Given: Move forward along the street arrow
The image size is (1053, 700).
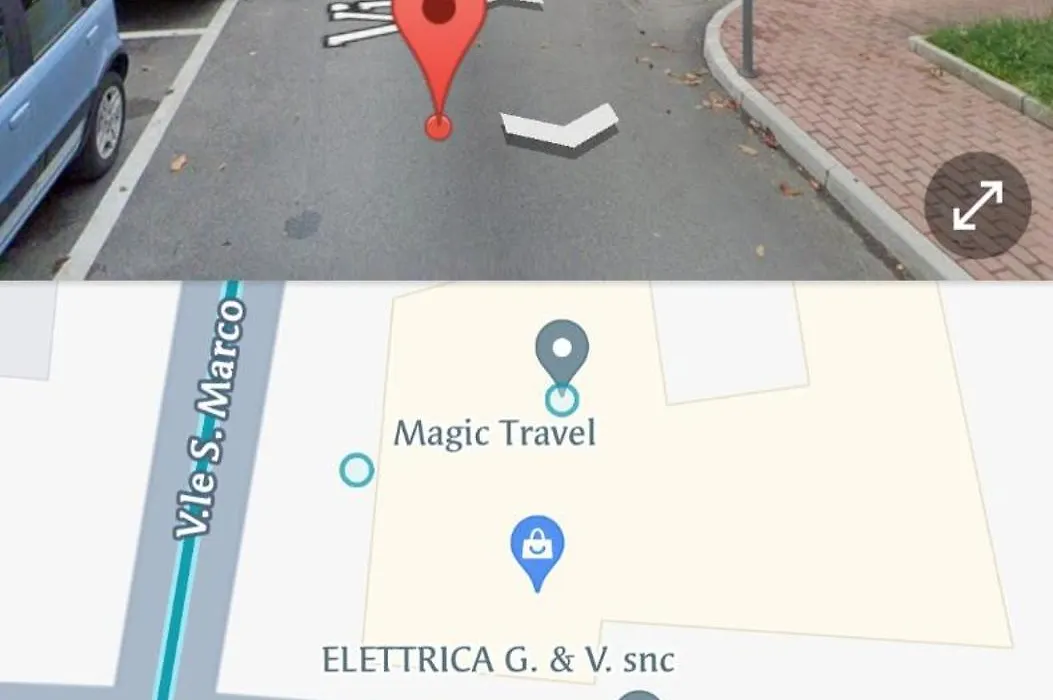Looking at the screenshot, I should (559, 130).
